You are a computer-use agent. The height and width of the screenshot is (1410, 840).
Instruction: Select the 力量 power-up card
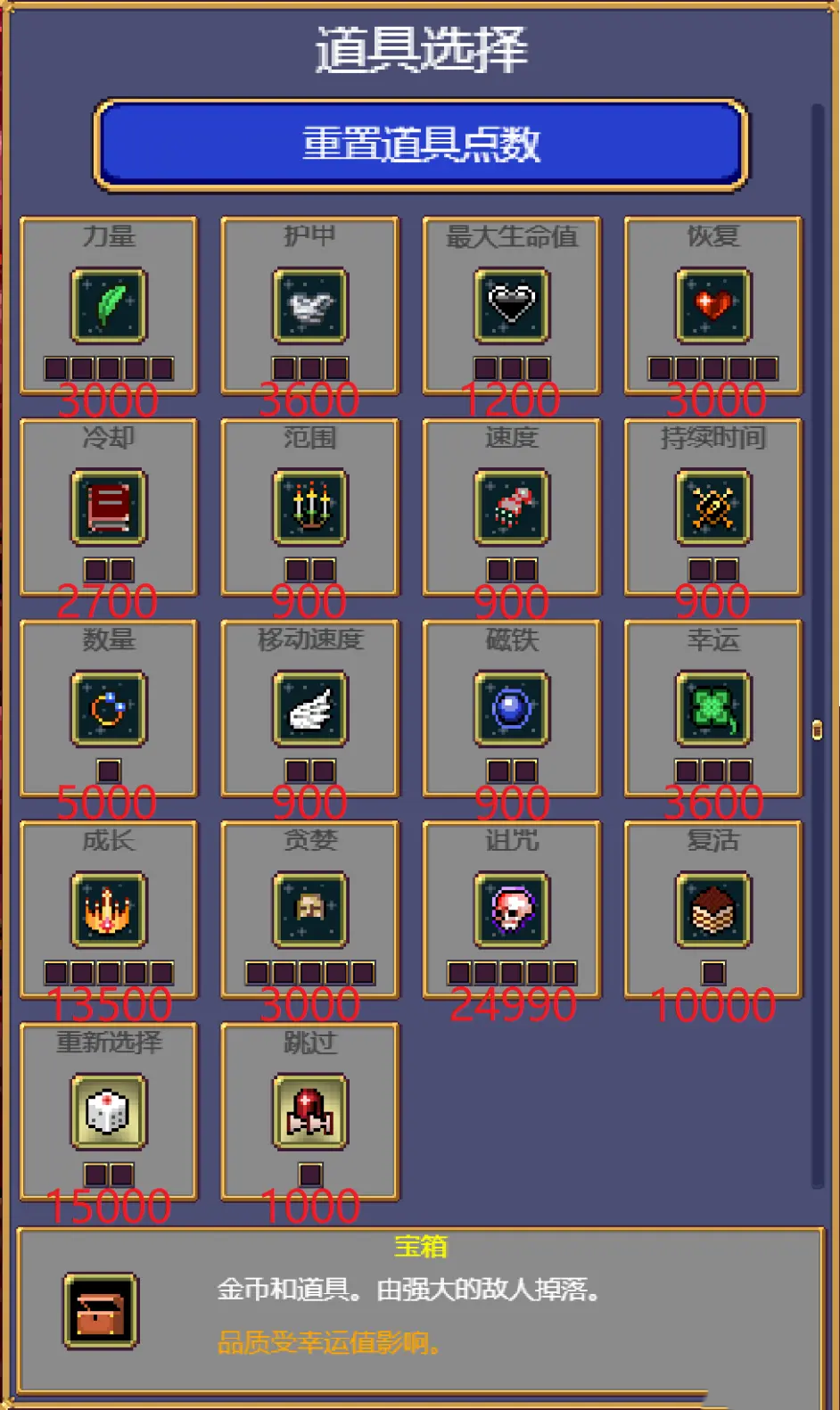tap(109, 305)
